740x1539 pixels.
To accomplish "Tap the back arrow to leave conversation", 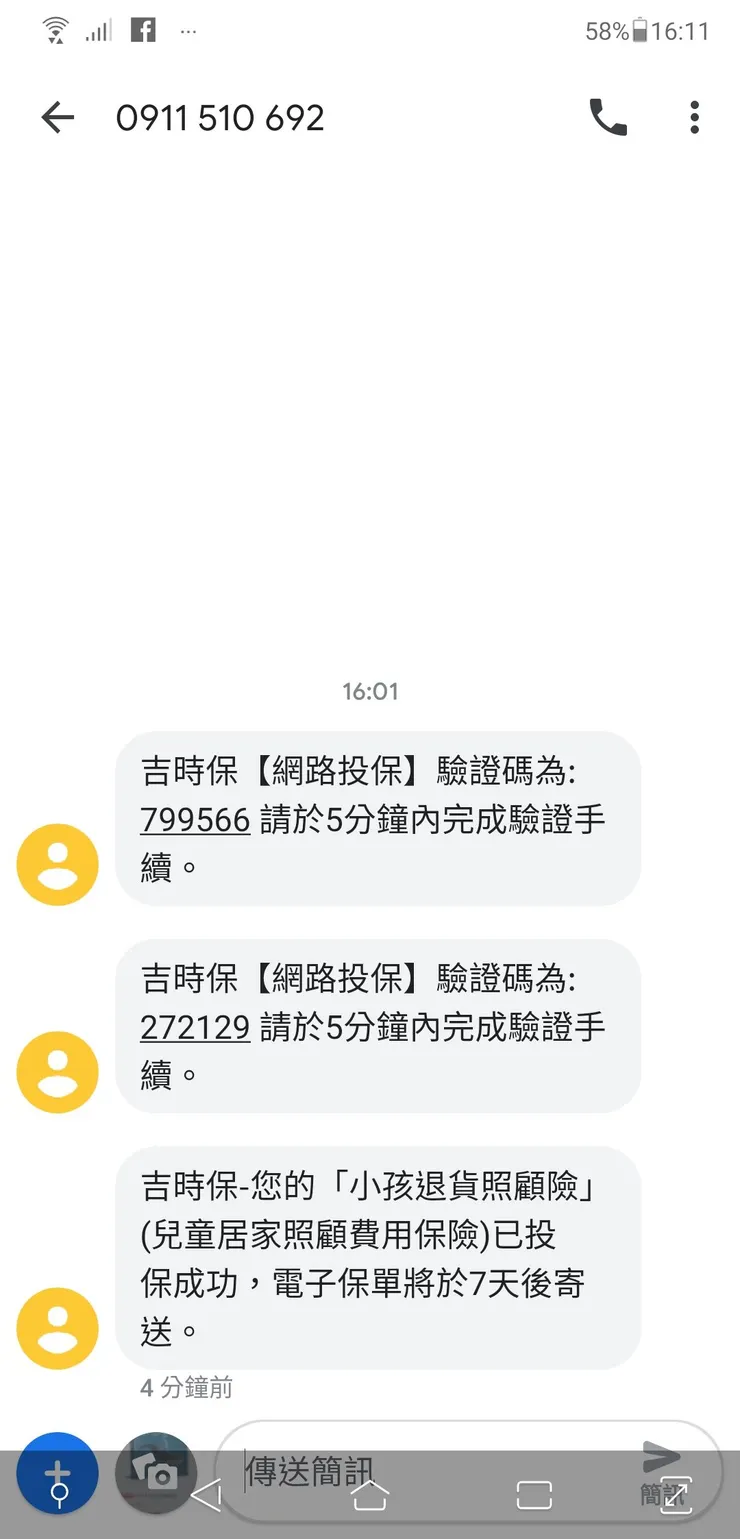I will point(57,117).
